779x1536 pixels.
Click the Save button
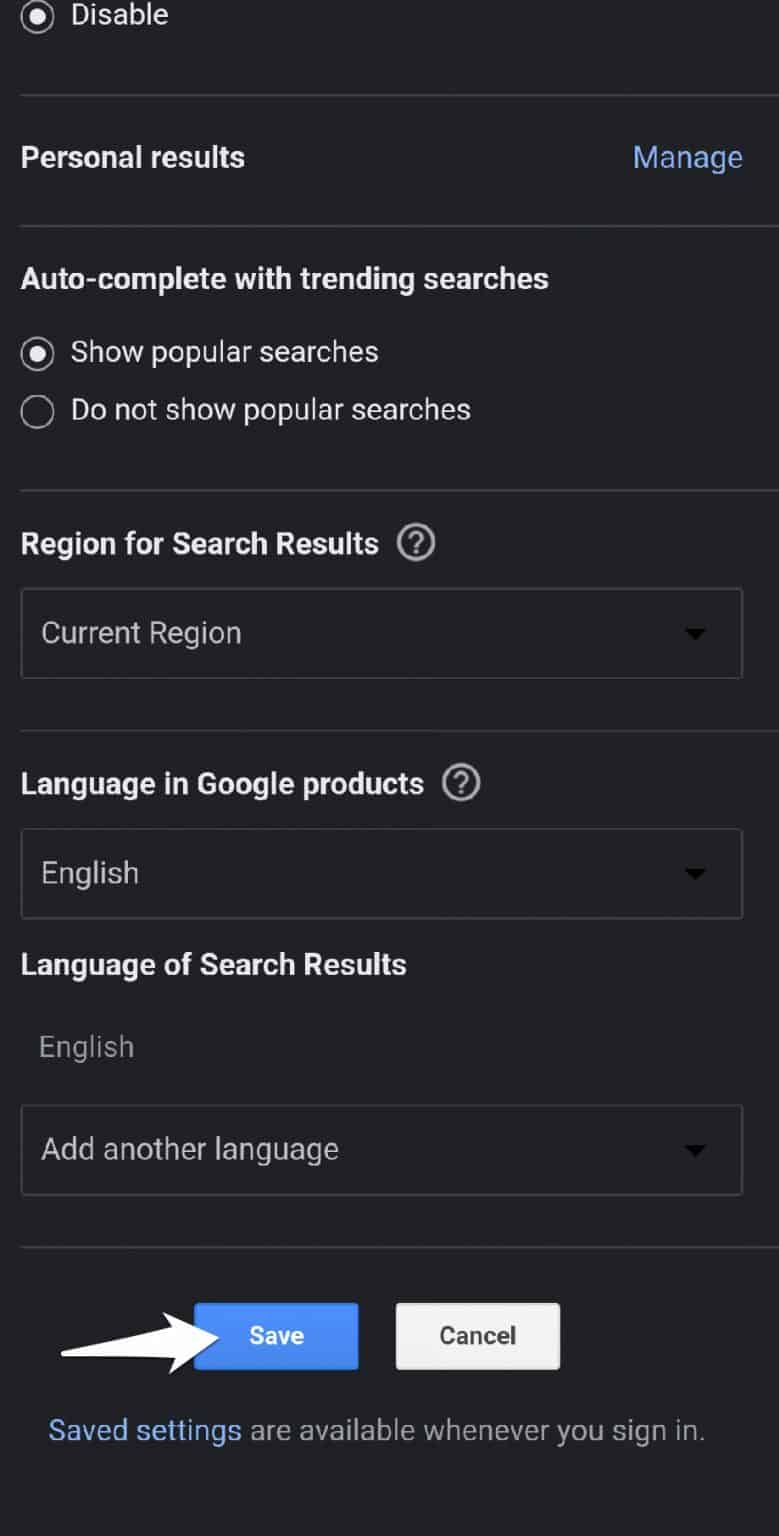point(276,1335)
